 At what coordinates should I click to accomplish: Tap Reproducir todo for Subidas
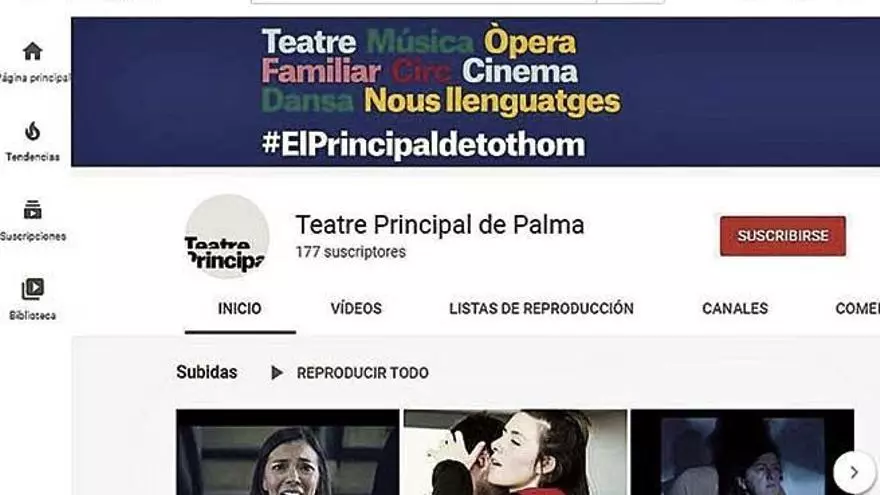(350, 373)
